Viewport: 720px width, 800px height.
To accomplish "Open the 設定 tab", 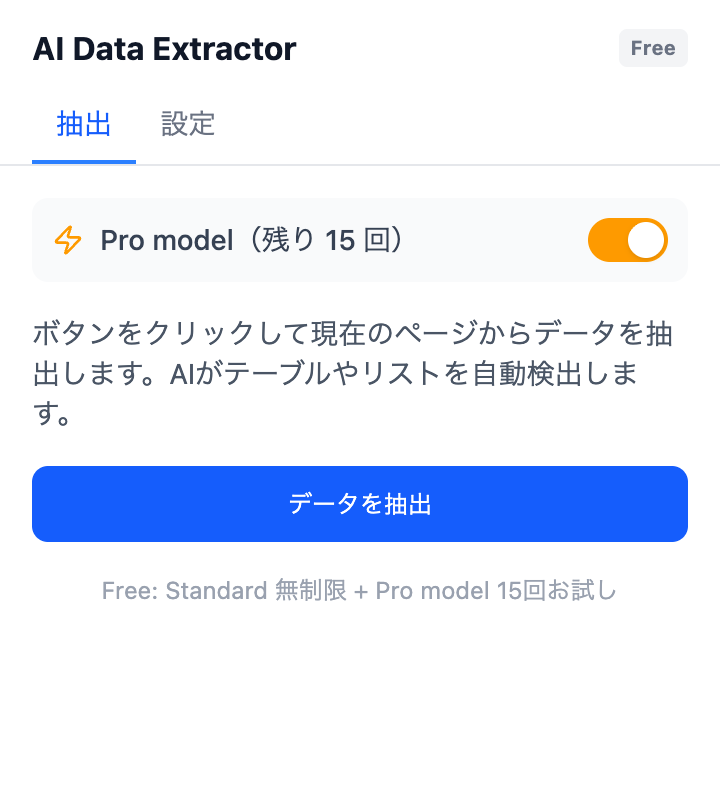I will 187,124.
